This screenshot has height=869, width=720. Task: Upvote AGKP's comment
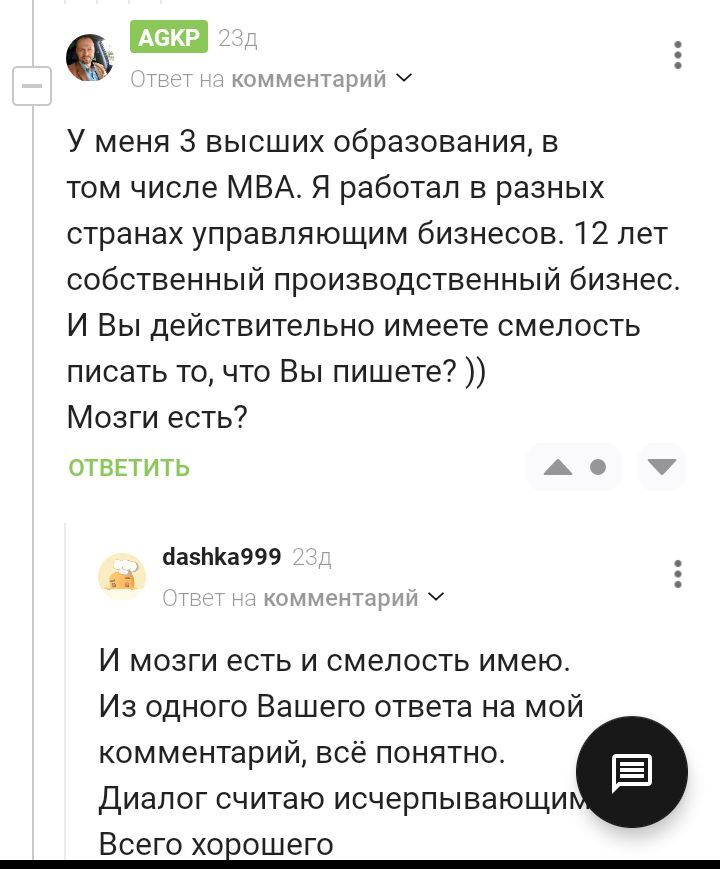coord(558,467)
